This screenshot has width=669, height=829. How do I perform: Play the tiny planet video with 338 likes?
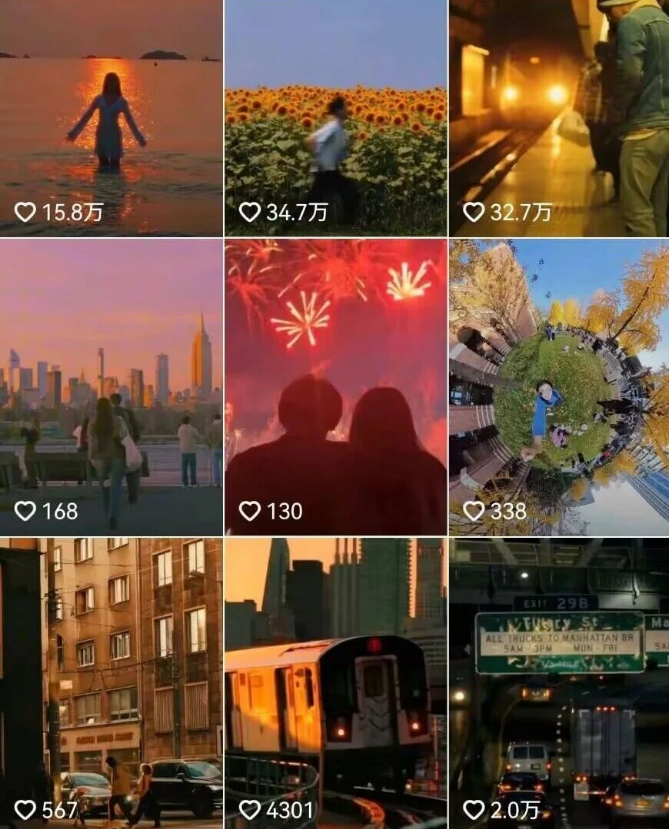pos(558,385)
